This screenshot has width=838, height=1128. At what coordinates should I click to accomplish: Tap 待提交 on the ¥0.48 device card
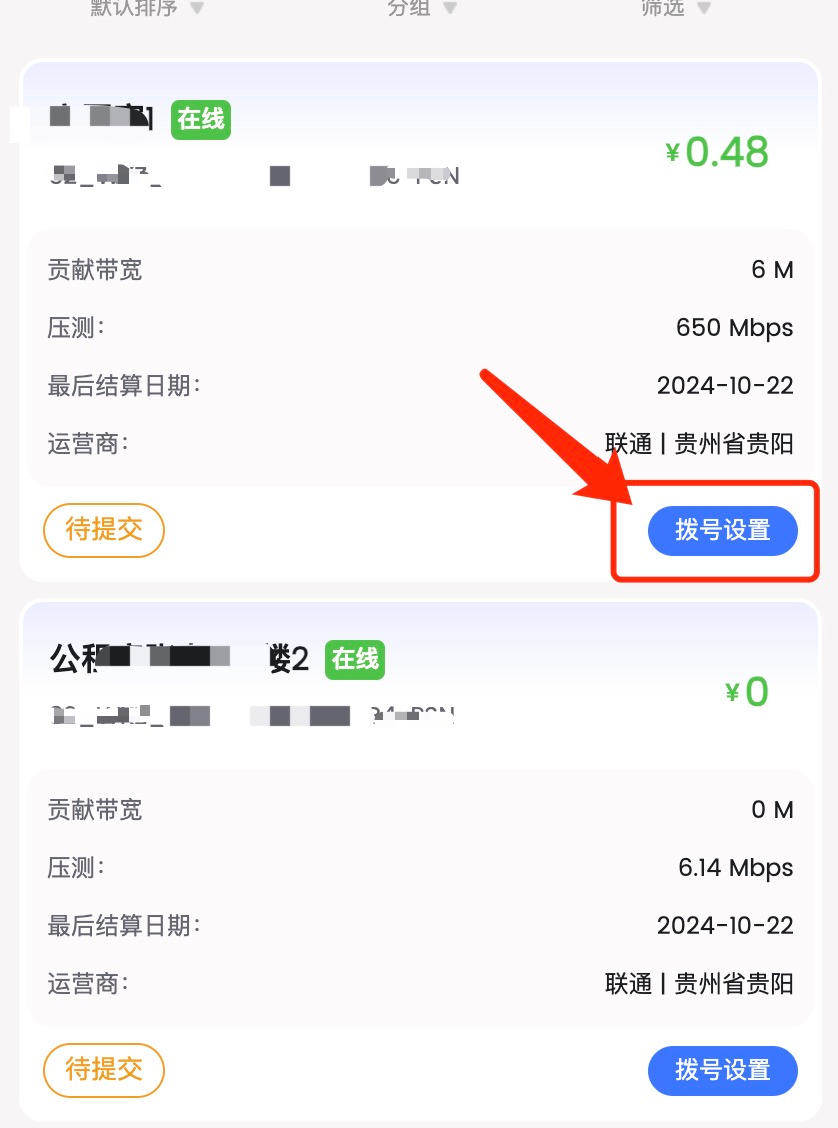tap(104, 530)
